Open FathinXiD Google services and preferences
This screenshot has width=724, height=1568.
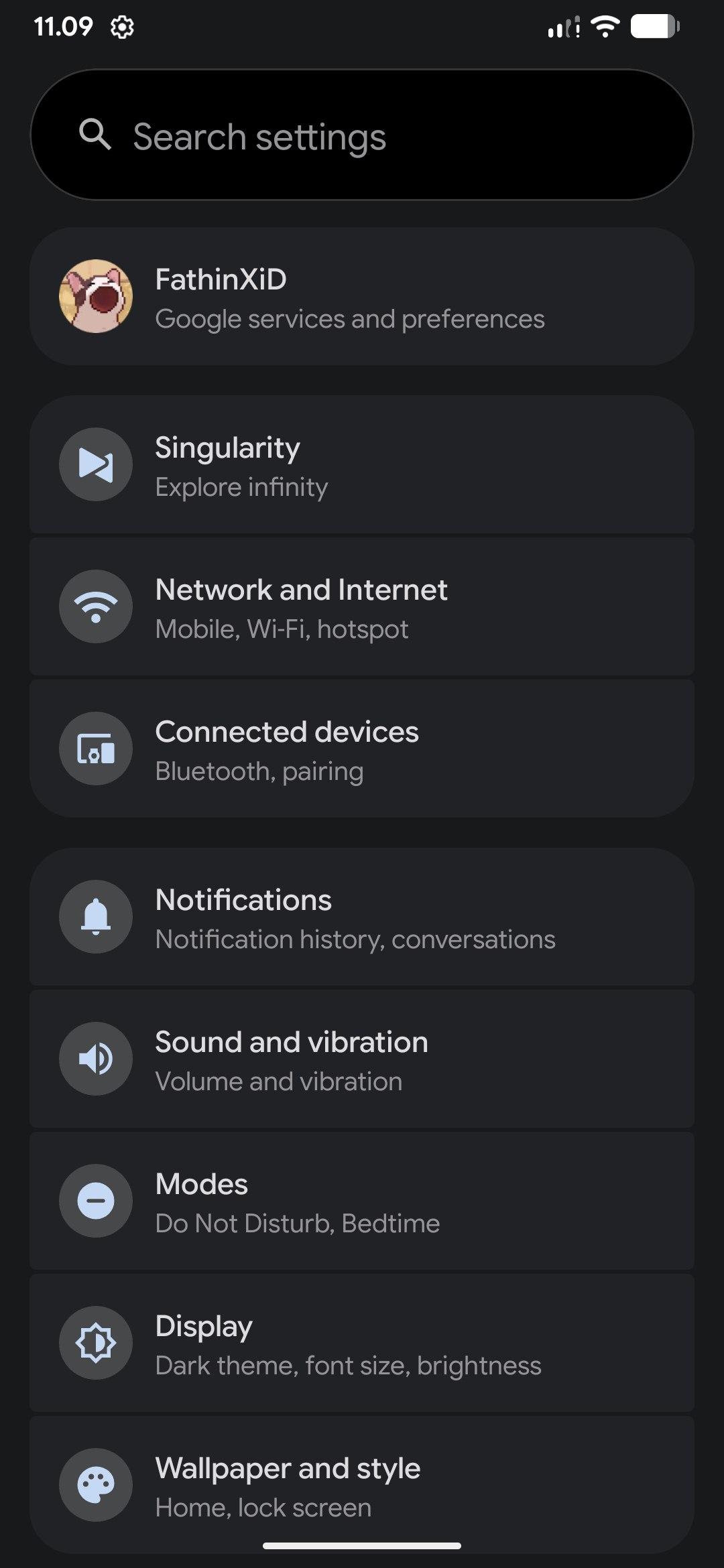362,297
